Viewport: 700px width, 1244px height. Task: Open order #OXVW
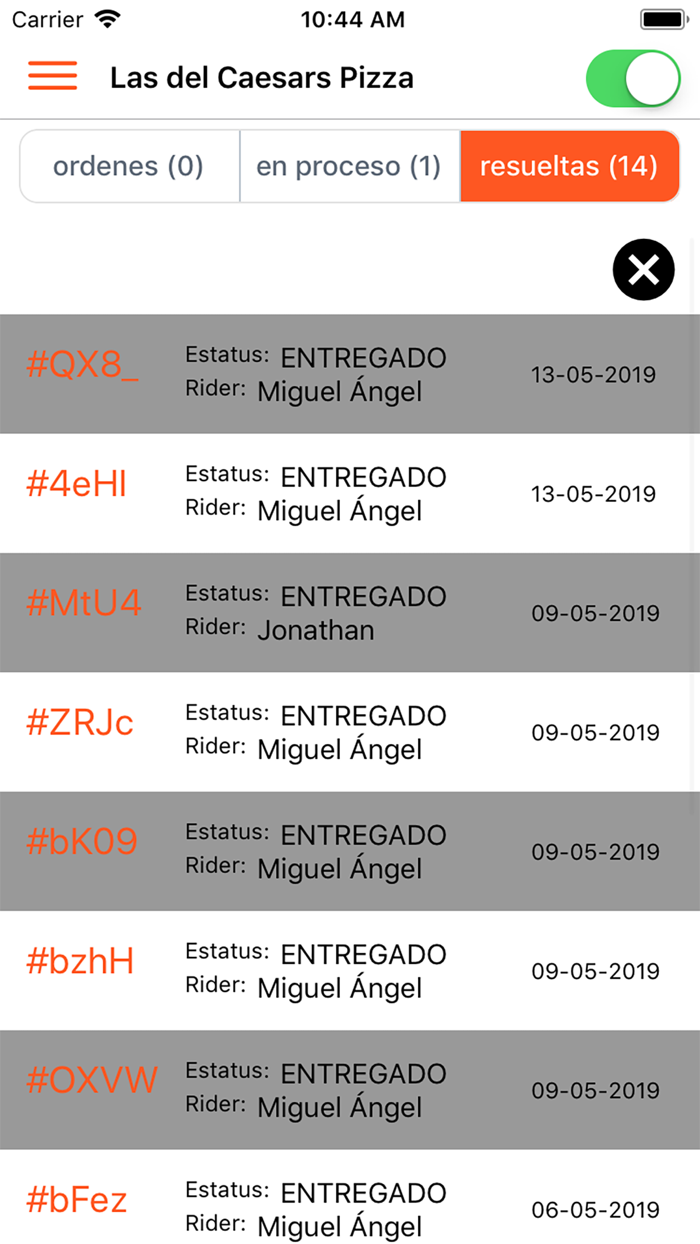click(x=350, y=1090)
